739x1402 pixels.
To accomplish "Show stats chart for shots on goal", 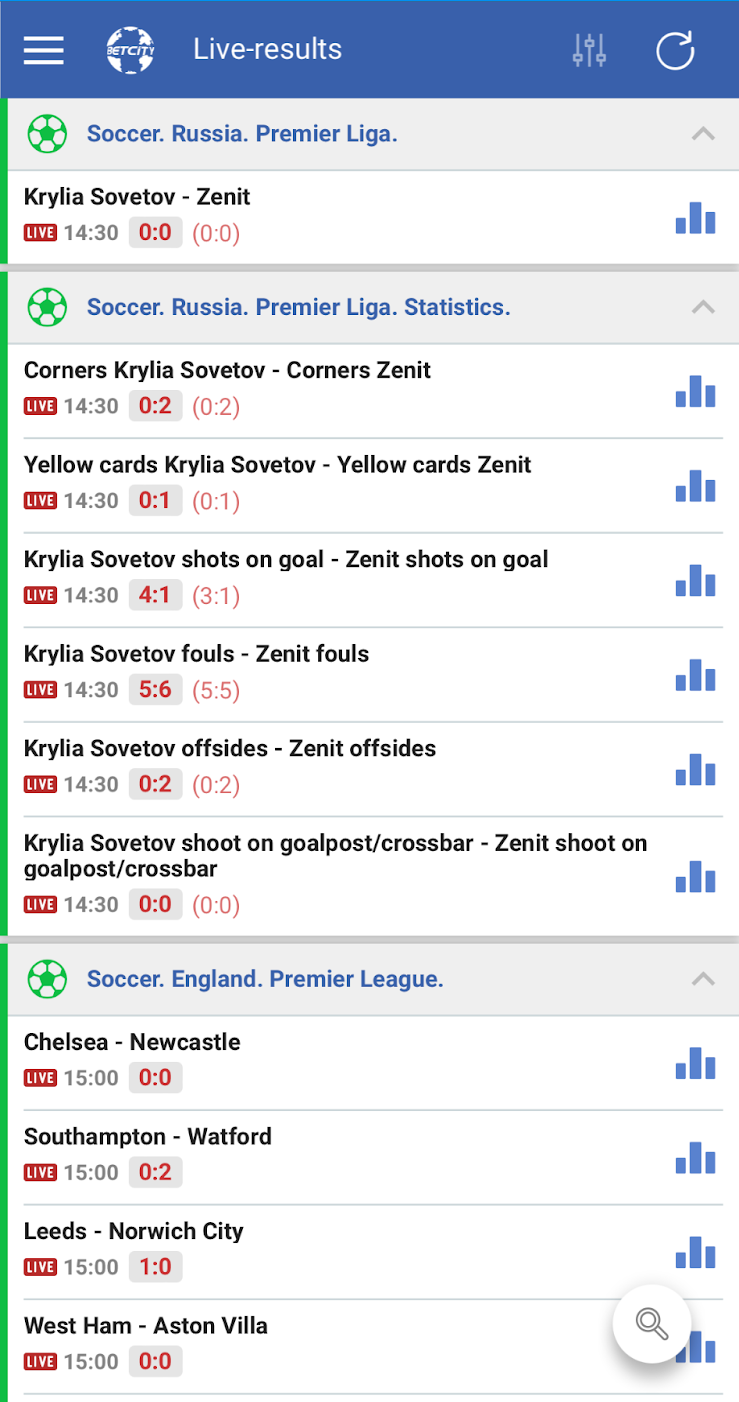I will tap(695, 579).
